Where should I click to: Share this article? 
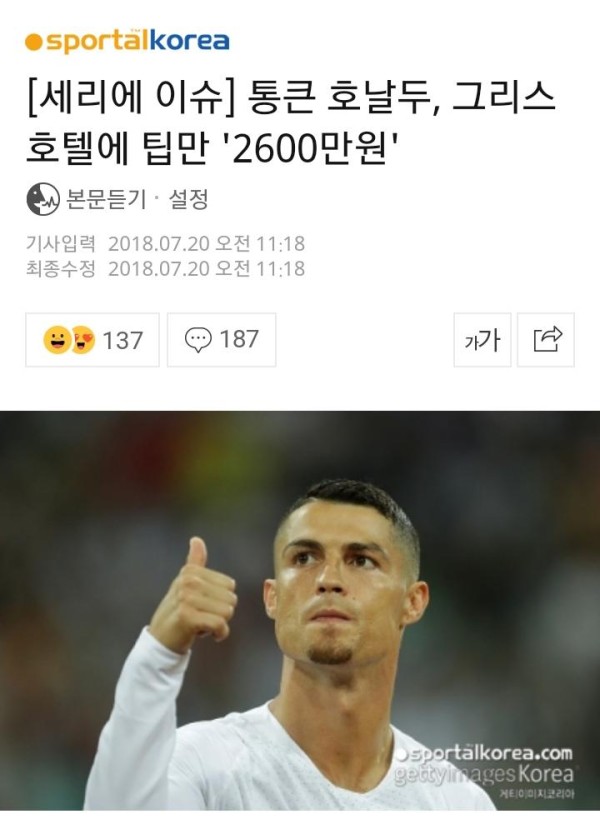[x=547, y=340]
